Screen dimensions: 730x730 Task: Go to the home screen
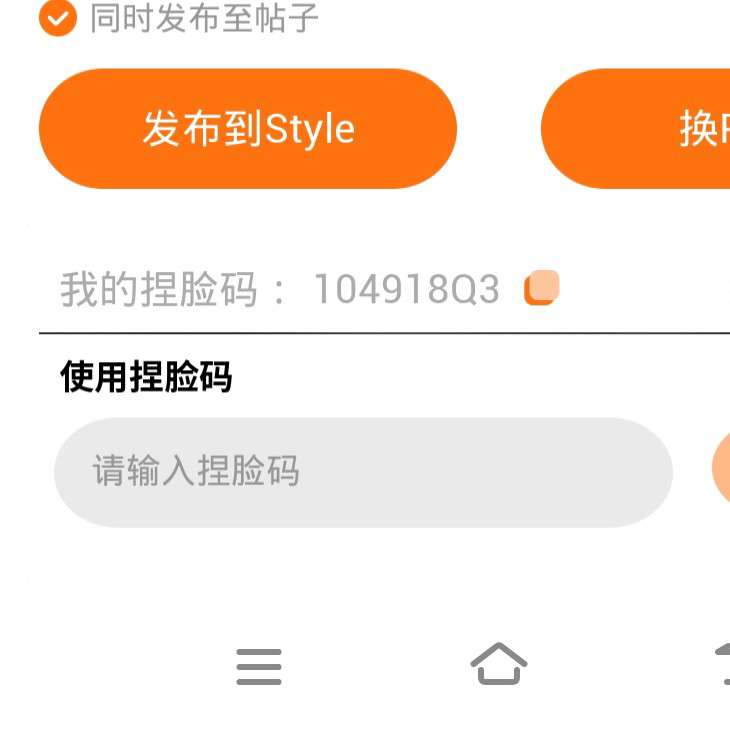click(498, 664)
